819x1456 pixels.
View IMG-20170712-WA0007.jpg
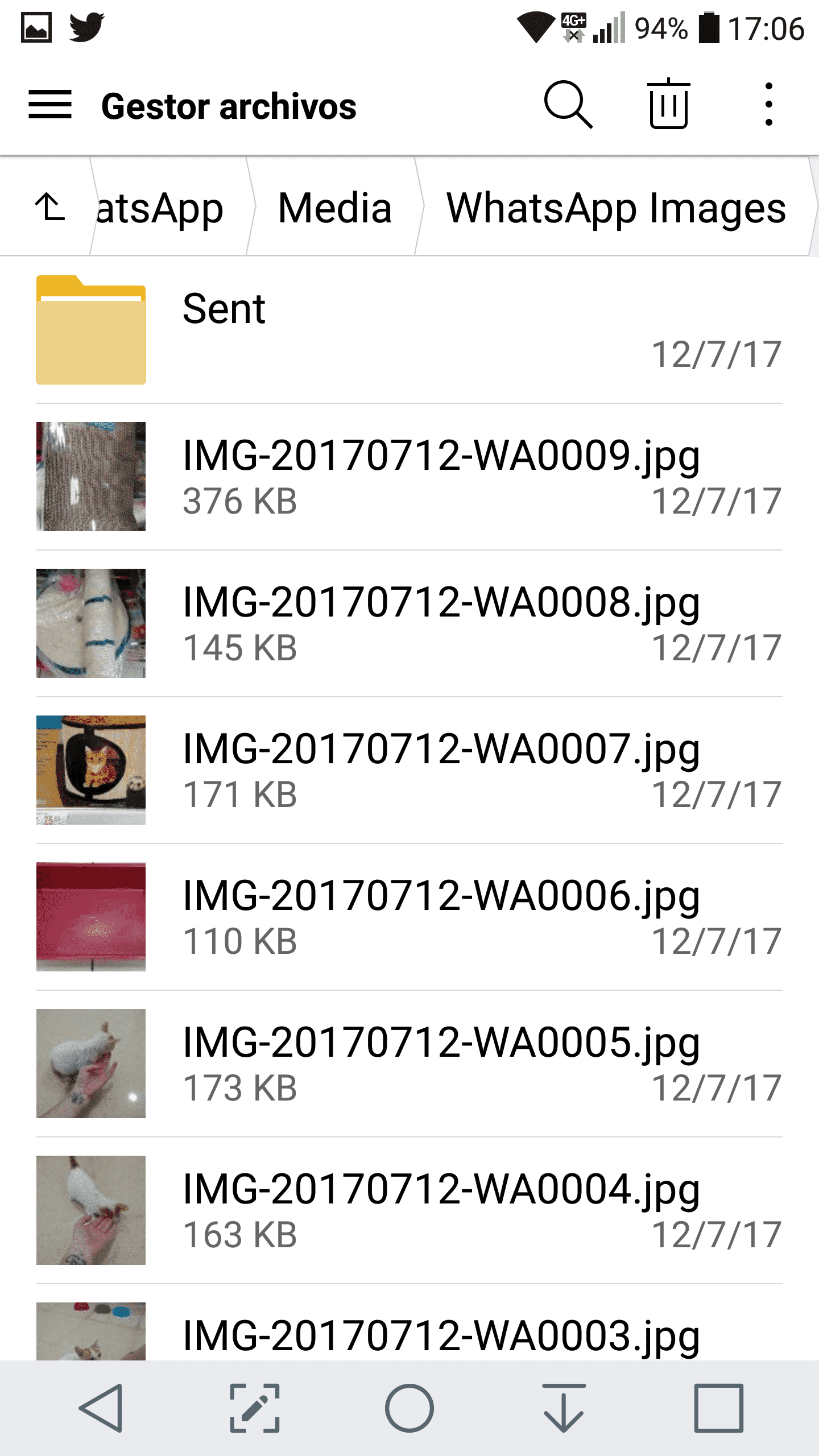pos(409,770)
